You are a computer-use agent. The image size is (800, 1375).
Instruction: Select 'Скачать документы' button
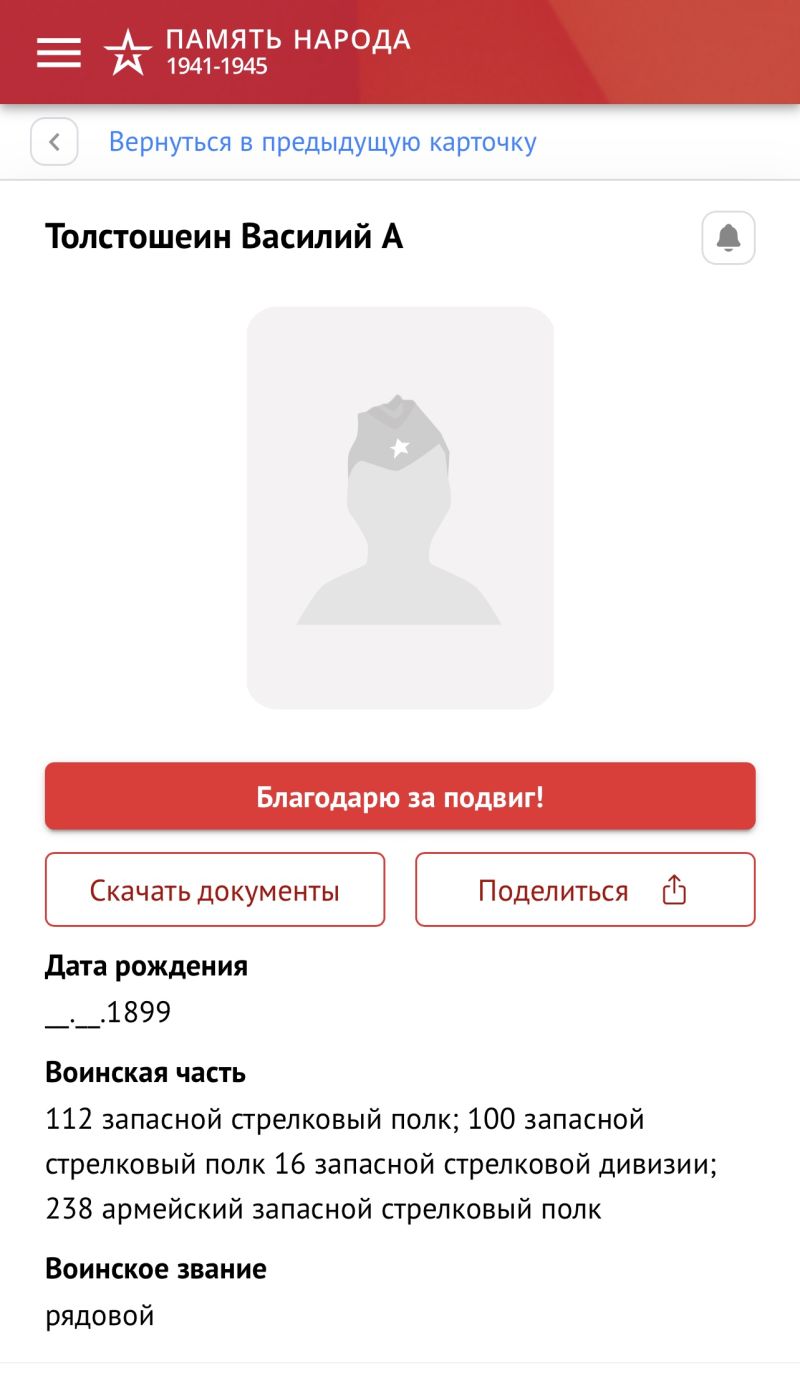(215, 890)
